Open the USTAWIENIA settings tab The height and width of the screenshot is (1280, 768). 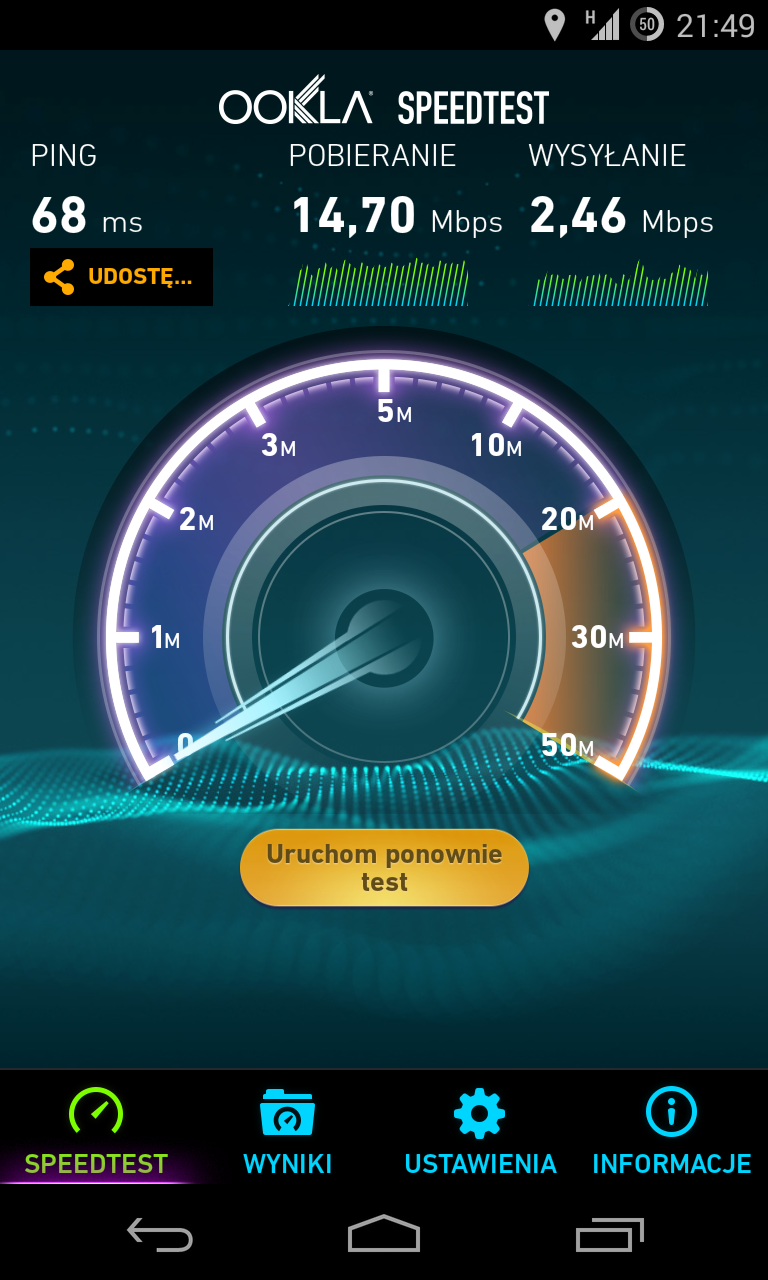pyautogui.click(x=480, y=1132)
